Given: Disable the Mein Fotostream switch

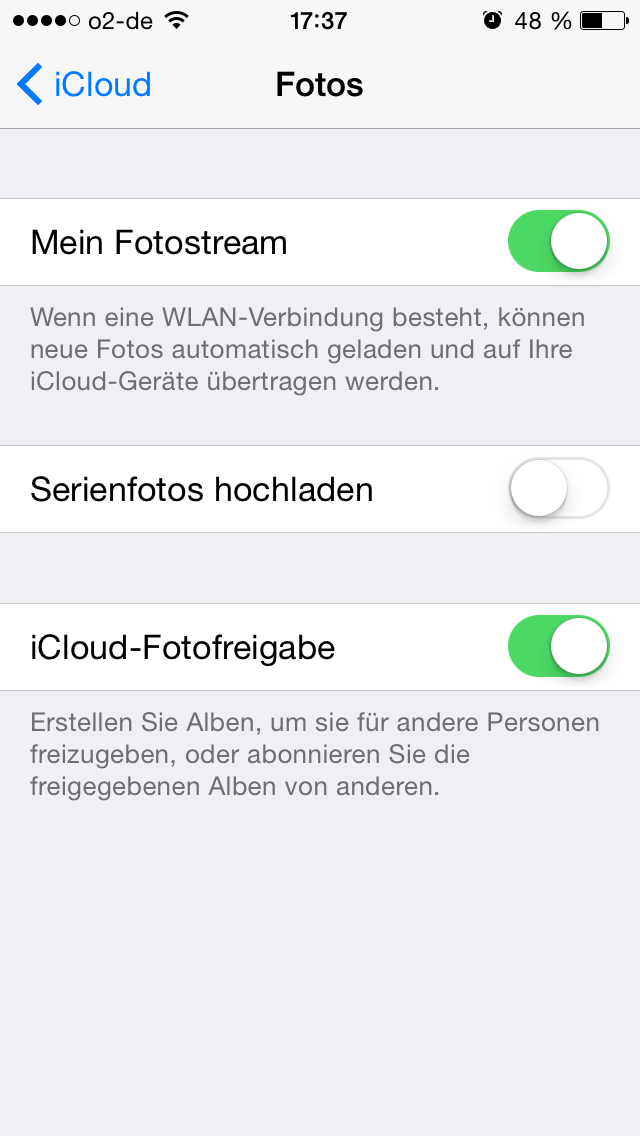Looking at the screenshot, I should pos(558,242).
